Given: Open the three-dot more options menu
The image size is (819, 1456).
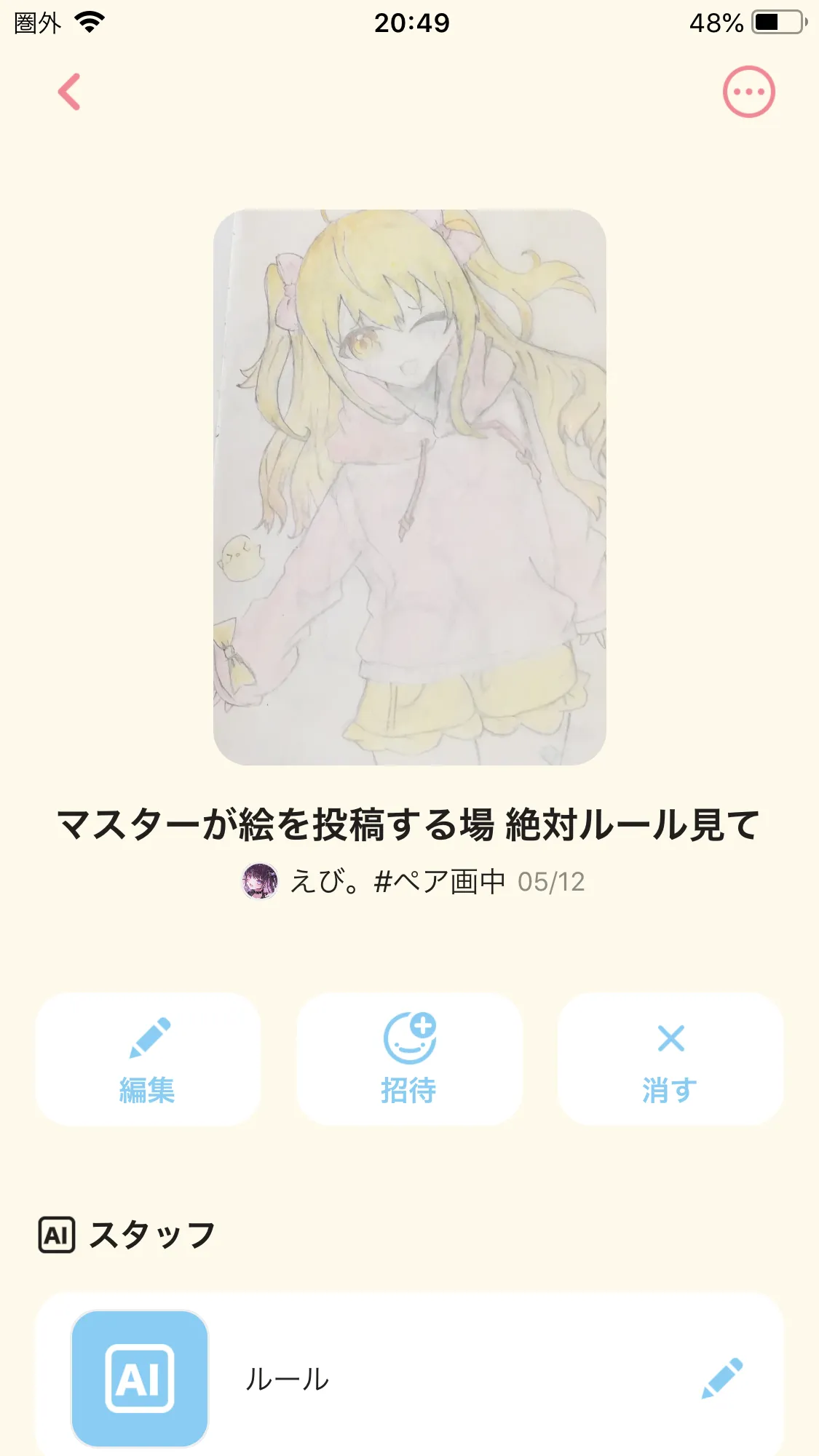Looking at the screenshot, I should 748,92.
